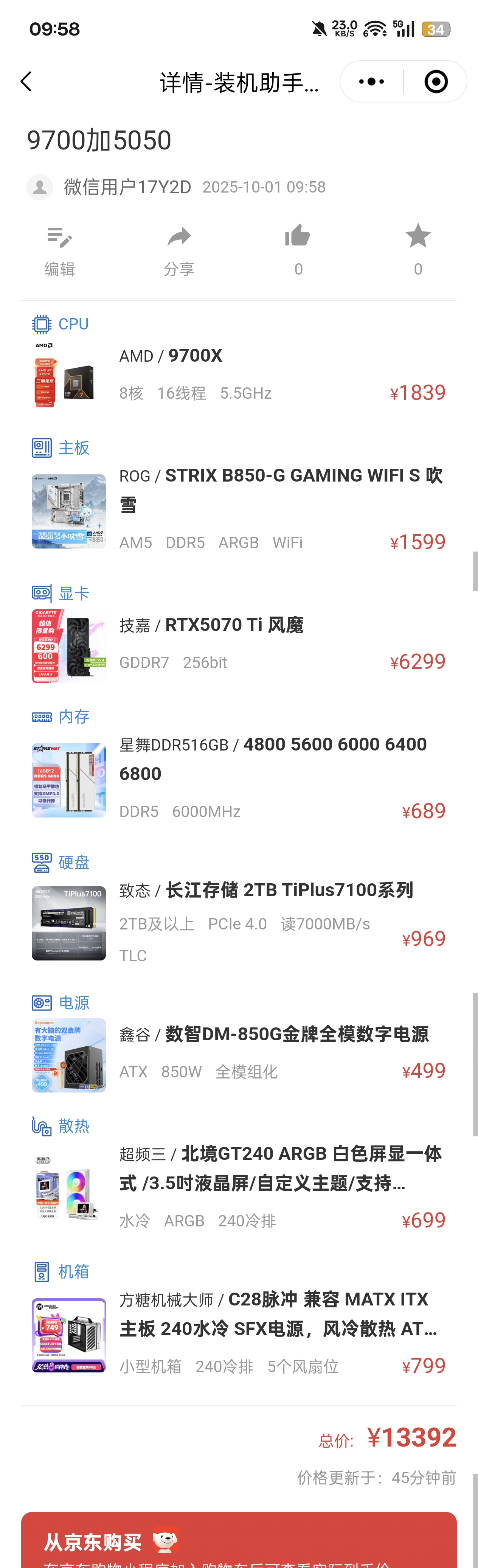View the 鑫谷 数智DM-850G power supply
Screen dimensions: 478x1568
(238, 1053)
